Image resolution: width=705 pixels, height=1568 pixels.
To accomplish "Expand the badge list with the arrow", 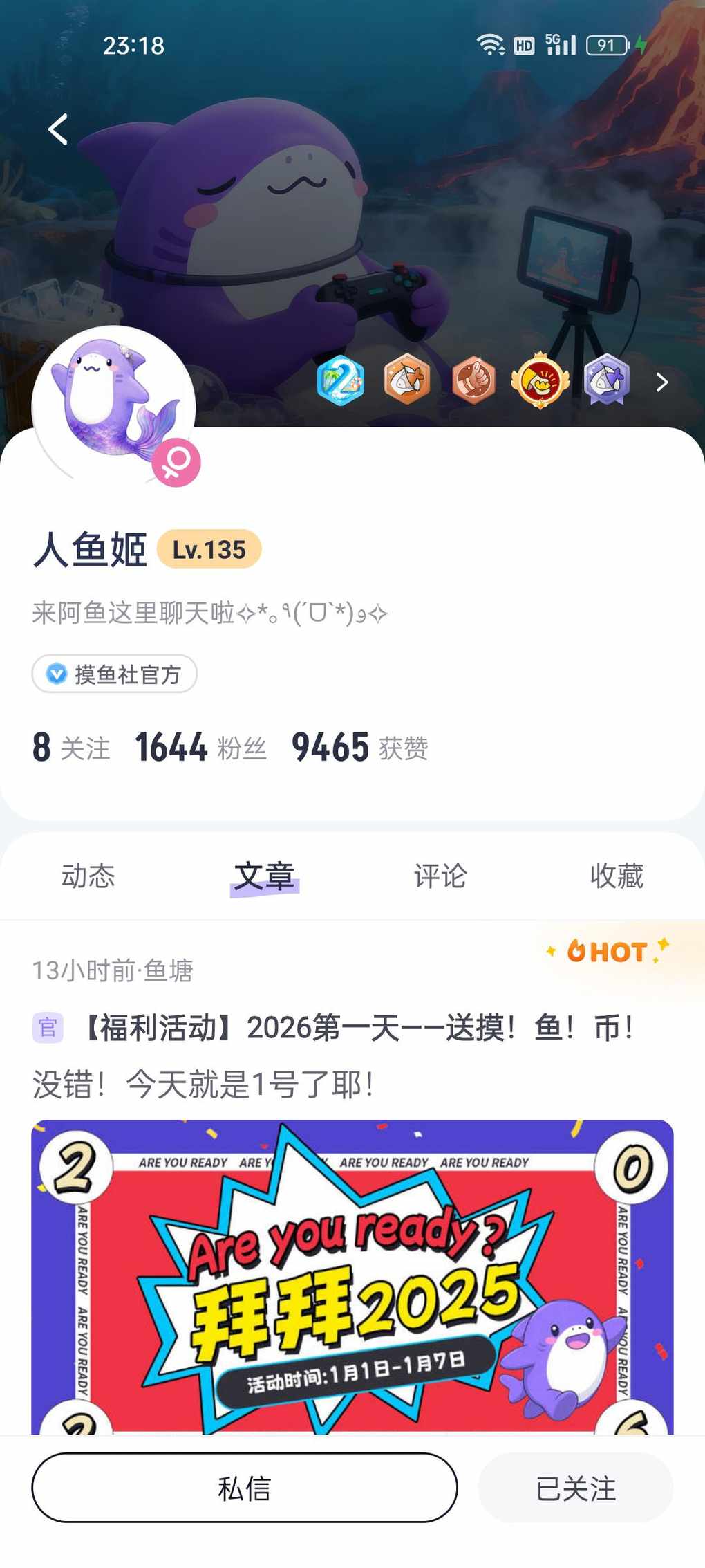I will coord(661,382).
